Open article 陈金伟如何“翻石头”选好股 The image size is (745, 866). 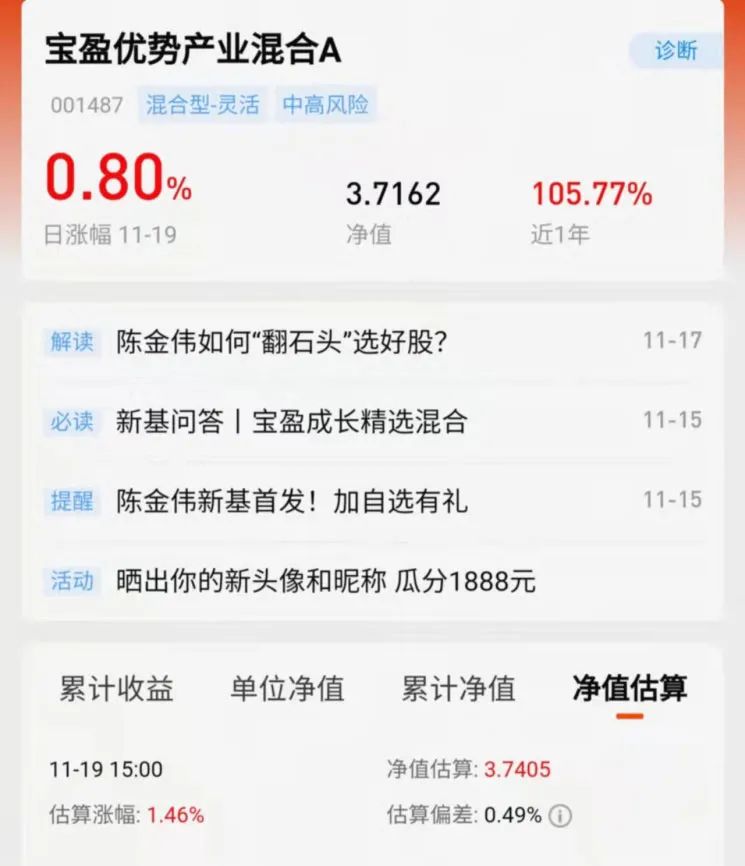[282, 342]
